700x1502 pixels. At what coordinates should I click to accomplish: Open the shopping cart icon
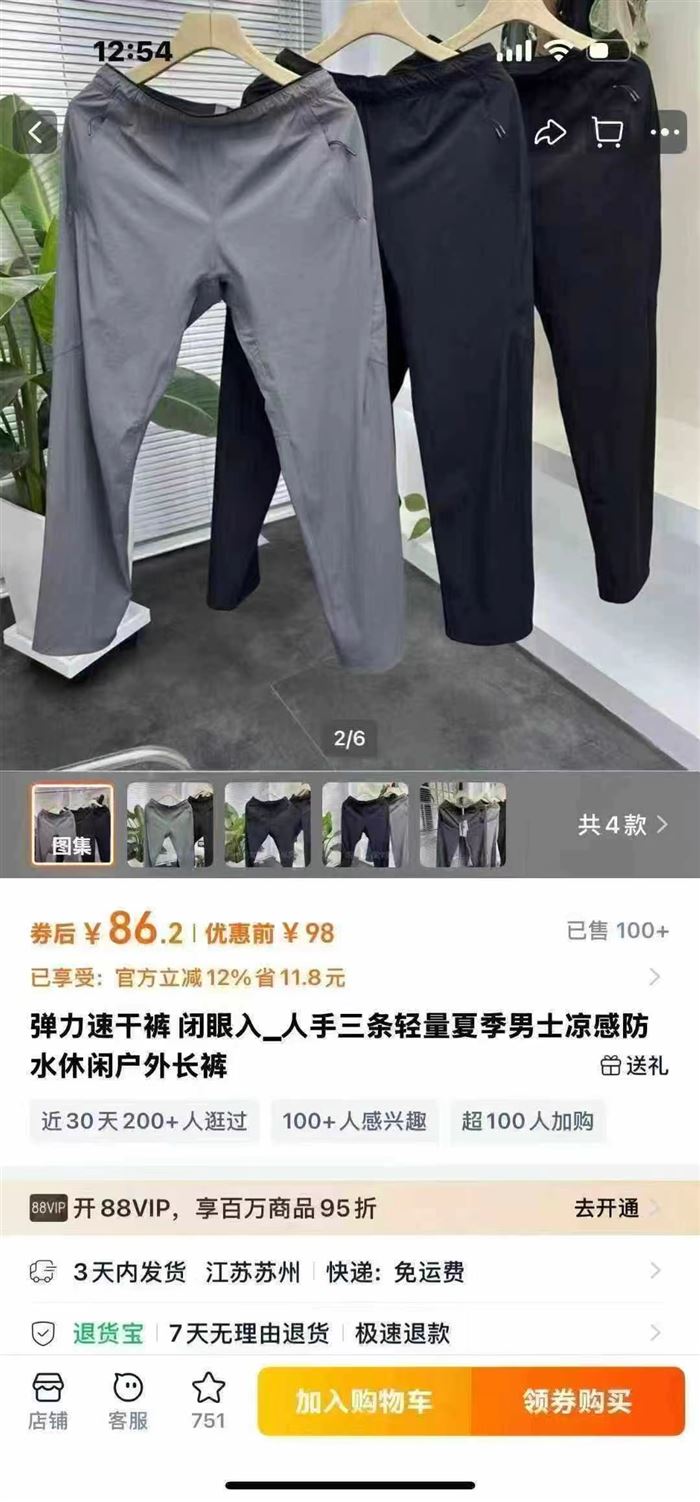[x=607, y=133]
